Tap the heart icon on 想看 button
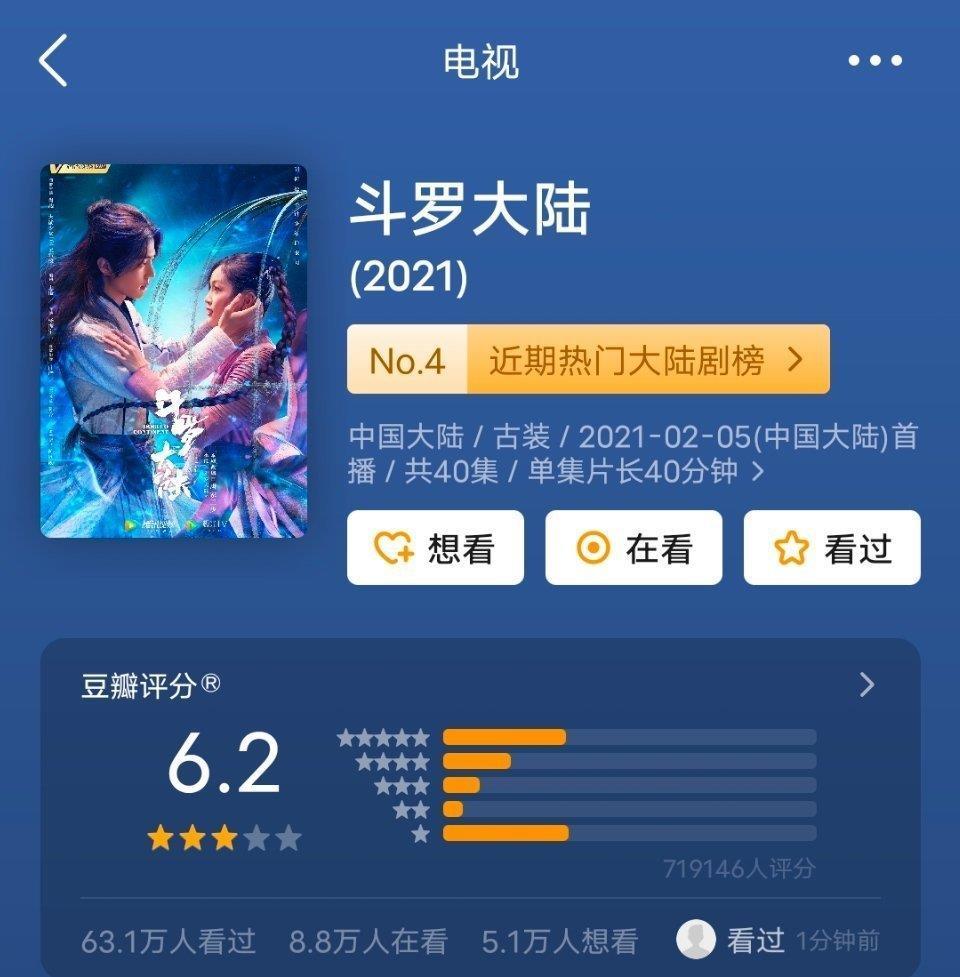The image size is (960, 977). click(392, 546)
